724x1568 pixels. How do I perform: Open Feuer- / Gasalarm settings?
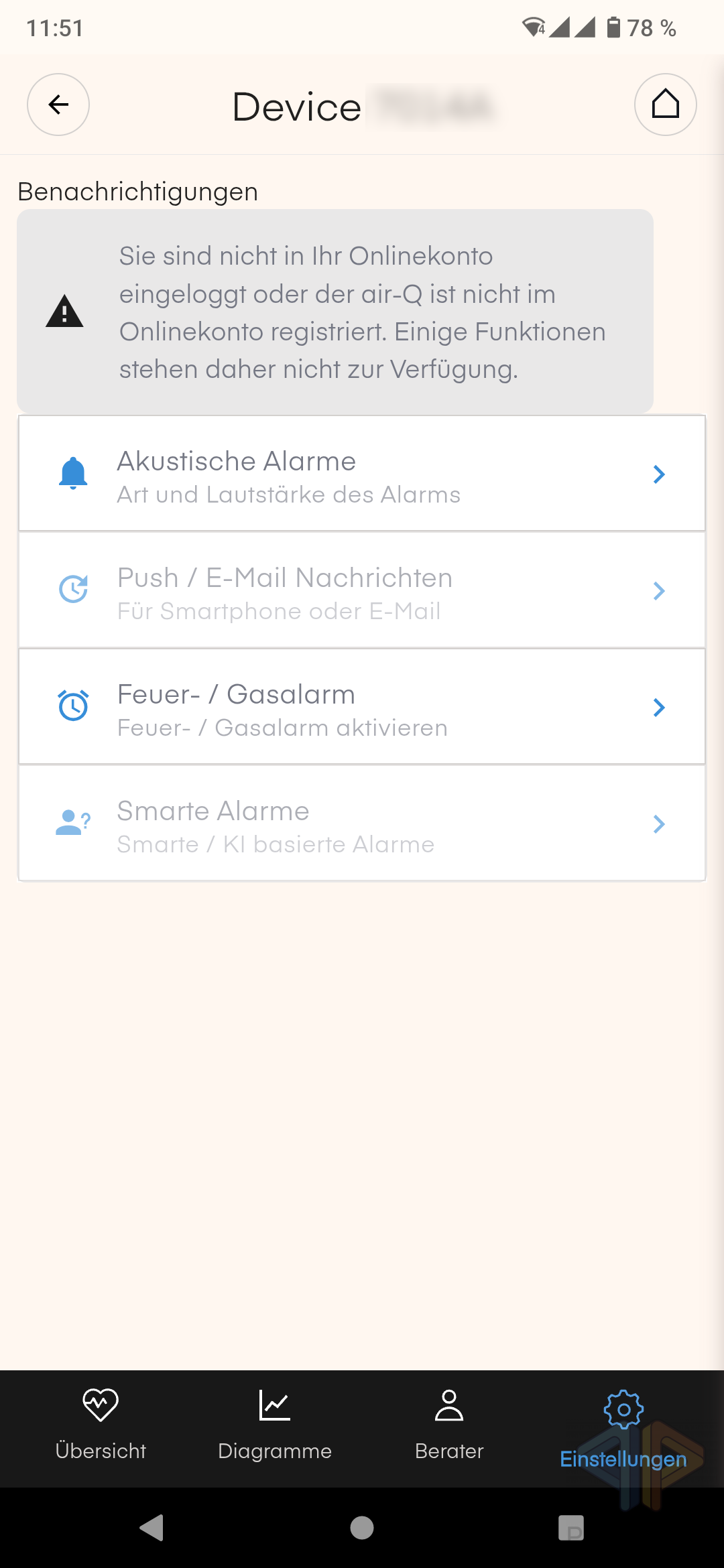coord(362,707)
